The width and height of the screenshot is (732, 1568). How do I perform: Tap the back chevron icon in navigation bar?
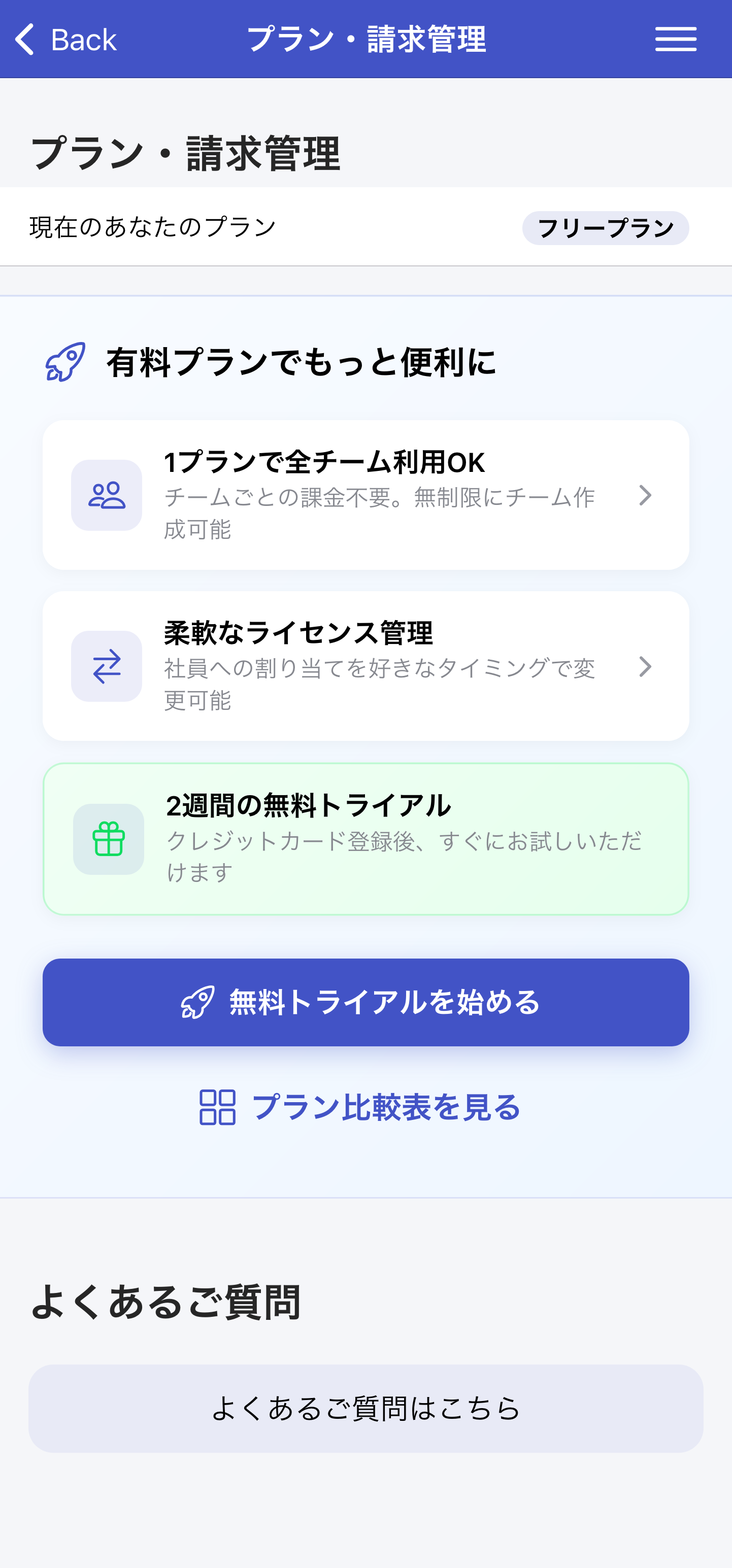[25, 39]
